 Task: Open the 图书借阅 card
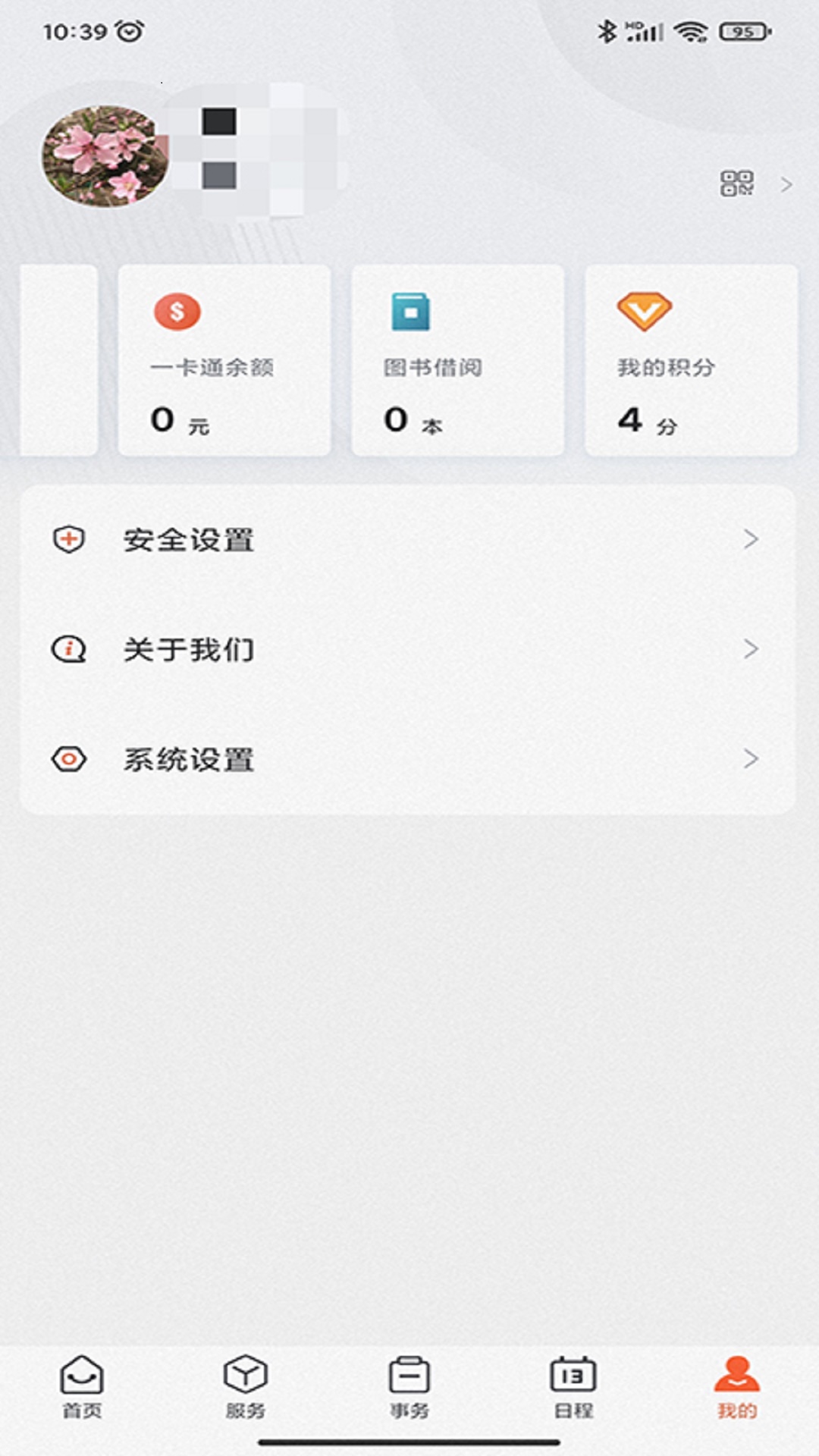[458, 360]
